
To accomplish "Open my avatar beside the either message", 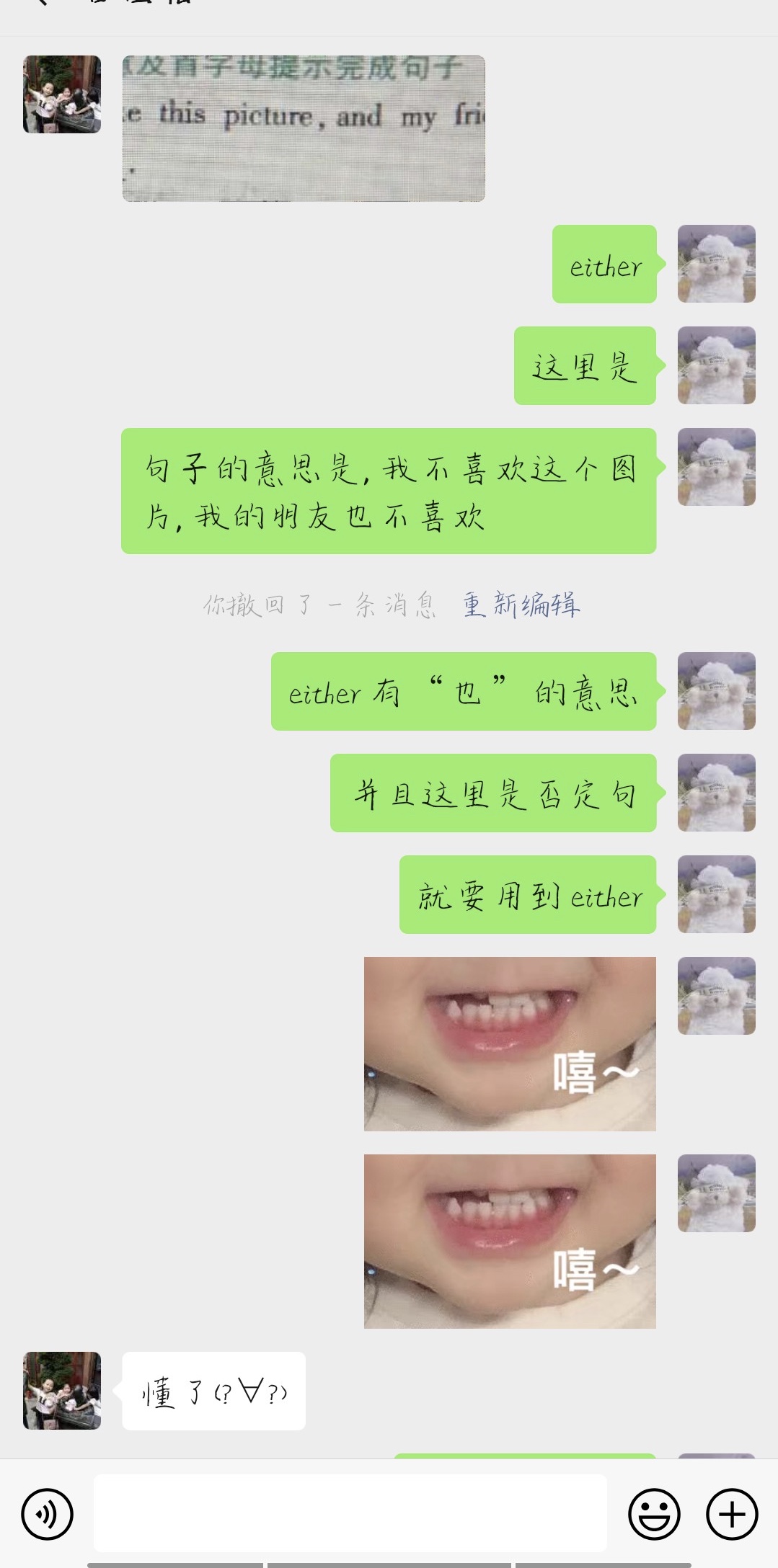I will pyautogui.click(x=716, y=264).
